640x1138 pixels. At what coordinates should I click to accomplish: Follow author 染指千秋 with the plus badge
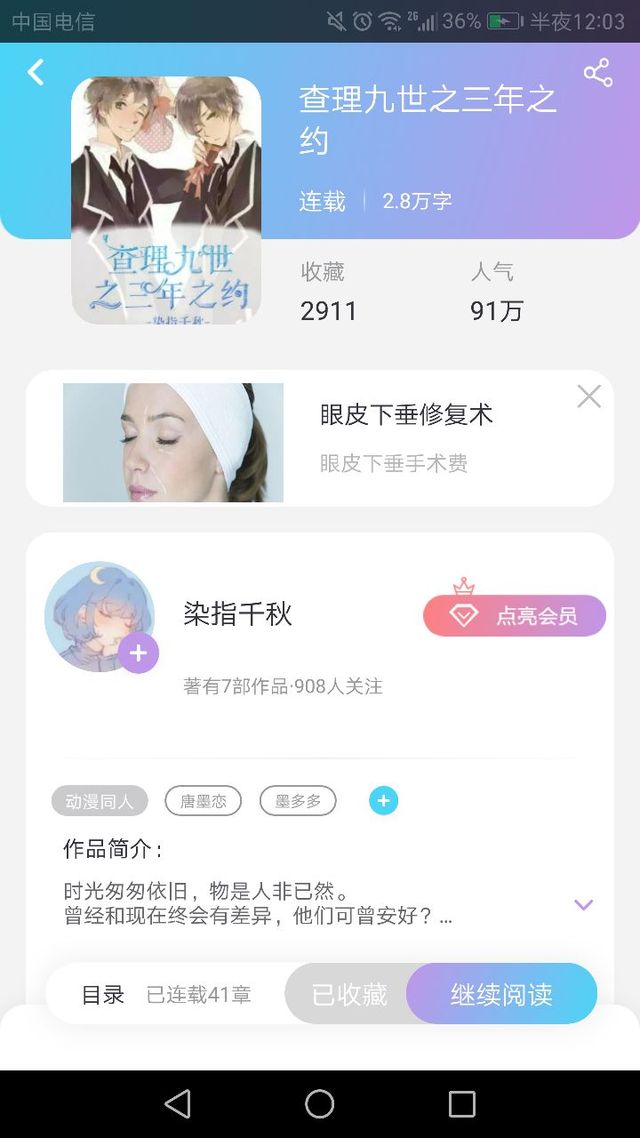point(138,653)
